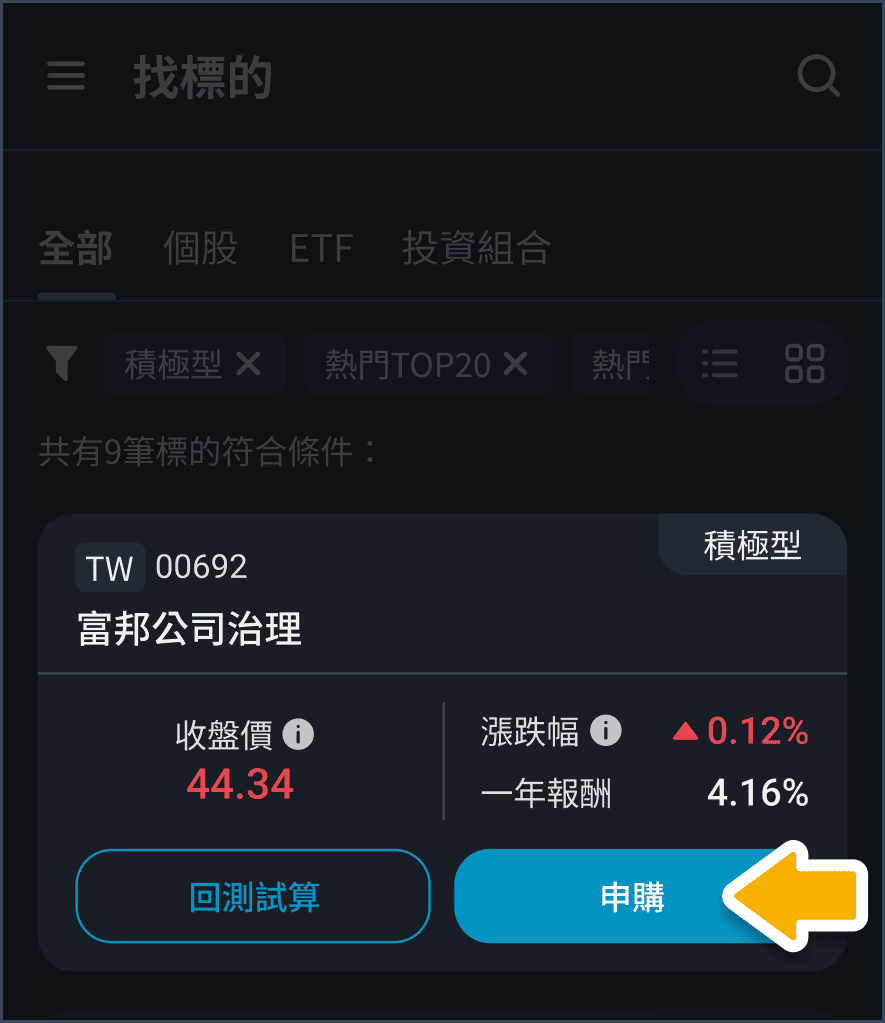This screenshot has height=1023, width=885.
Task: Open the hamburger drawer menu
Action: point(66,77)
